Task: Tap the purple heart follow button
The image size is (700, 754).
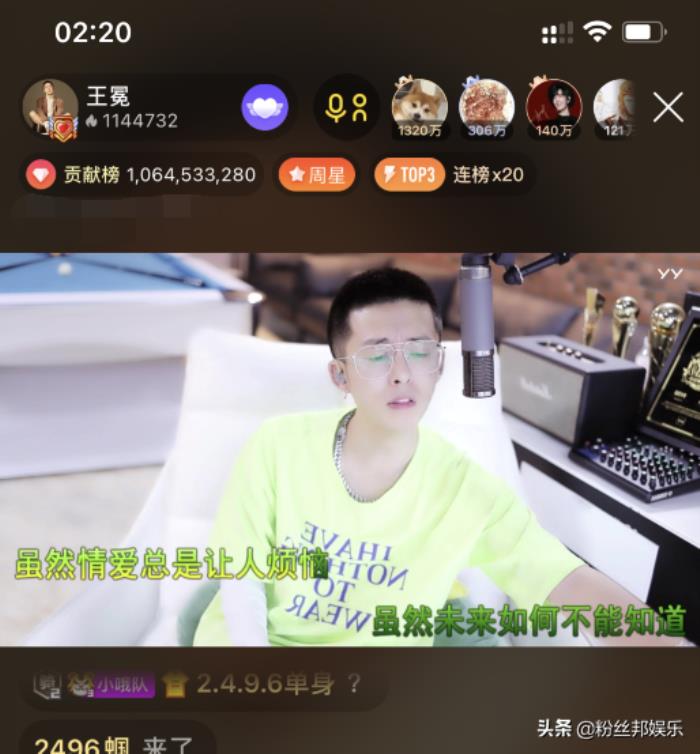Action: pyautogui.click(x=265, y=107)
